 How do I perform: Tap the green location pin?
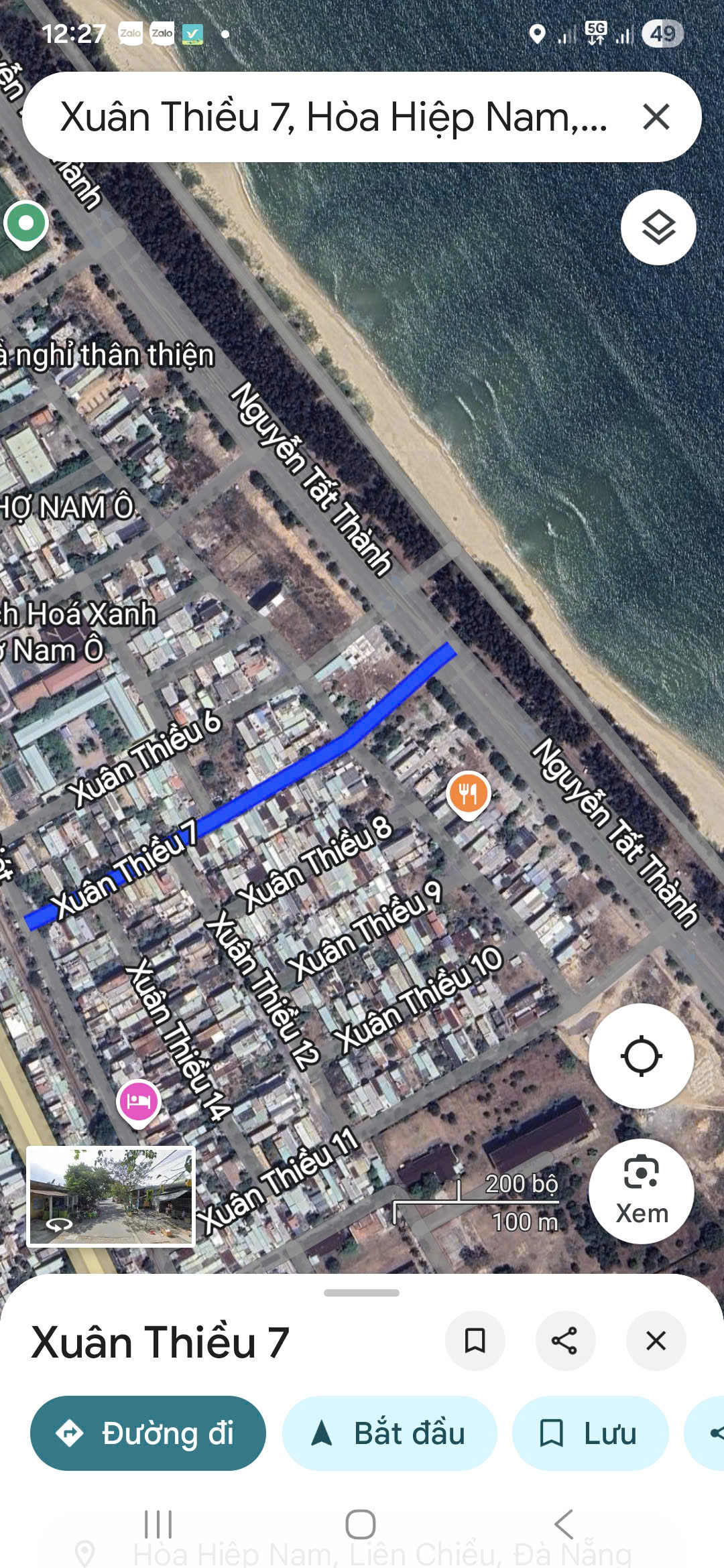(x=26, y=224)
